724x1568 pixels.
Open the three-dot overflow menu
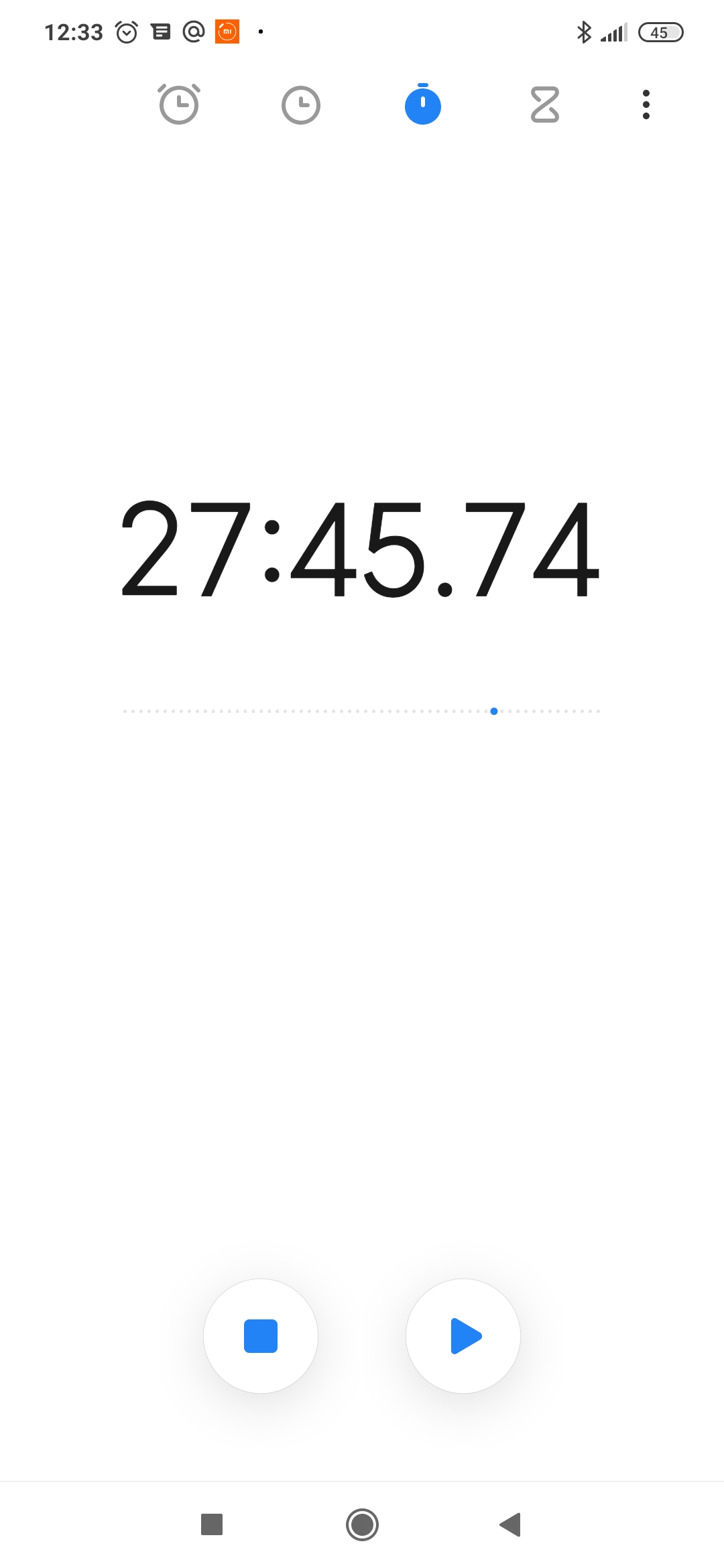tap(646, 105)
